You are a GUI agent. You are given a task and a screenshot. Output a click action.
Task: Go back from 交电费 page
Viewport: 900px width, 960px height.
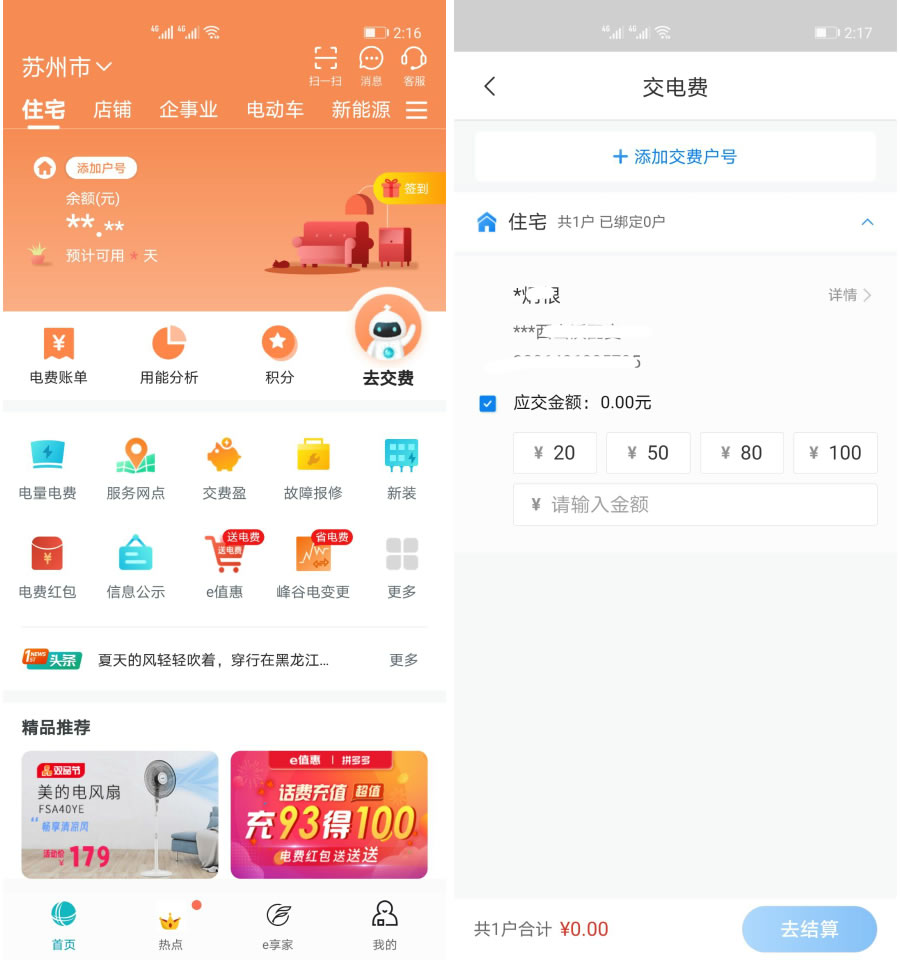490,87
